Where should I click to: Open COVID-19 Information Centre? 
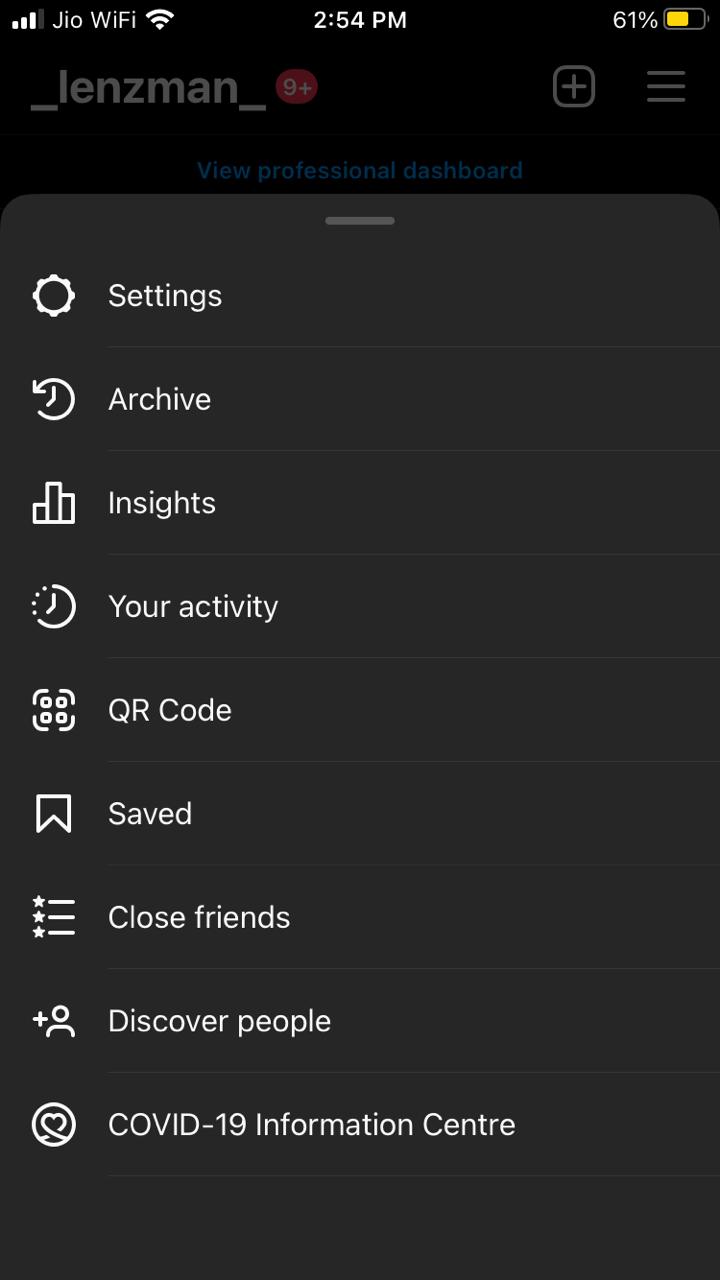coord(360,1125)
